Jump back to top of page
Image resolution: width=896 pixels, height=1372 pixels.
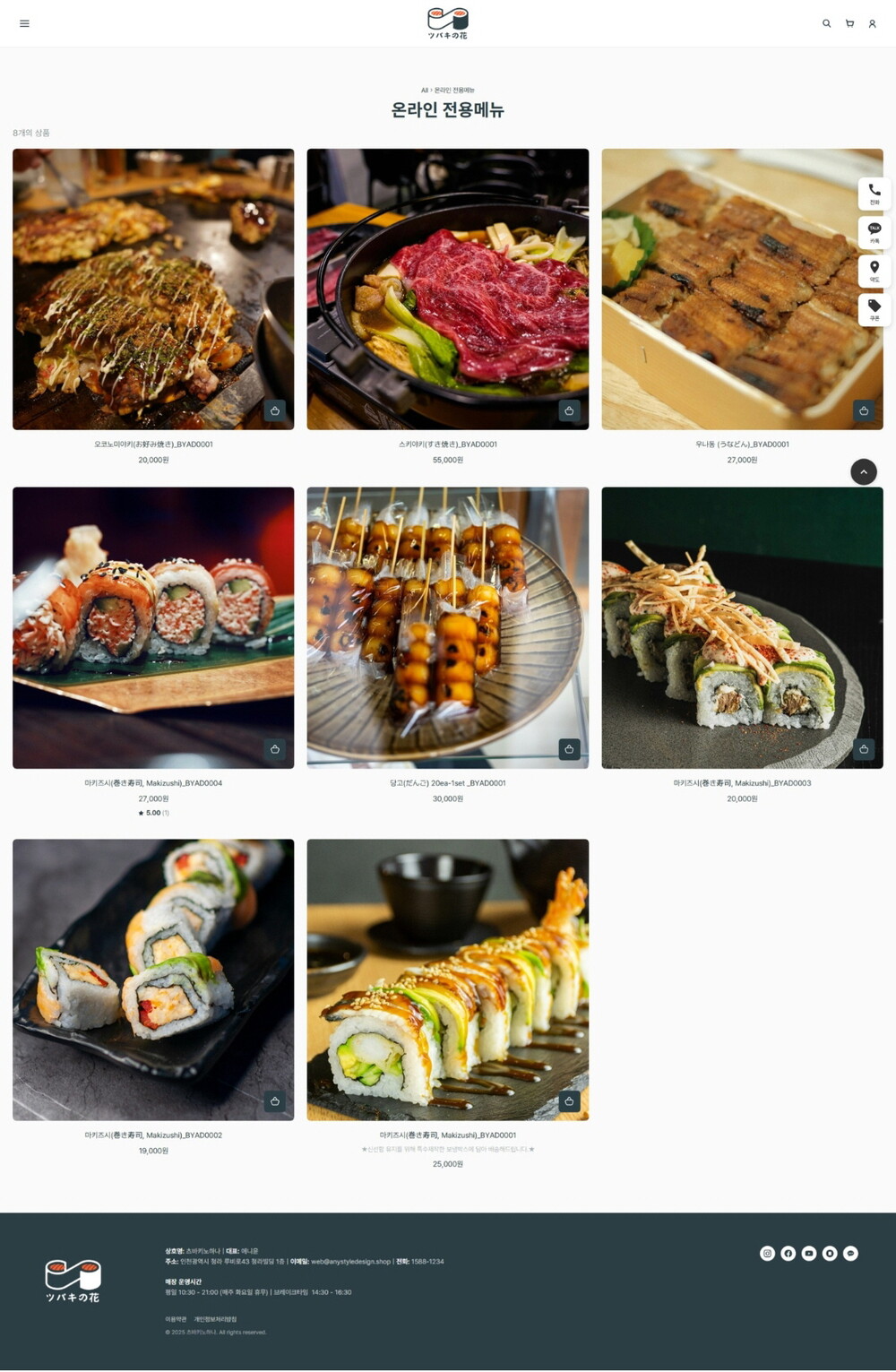(864, 472)
